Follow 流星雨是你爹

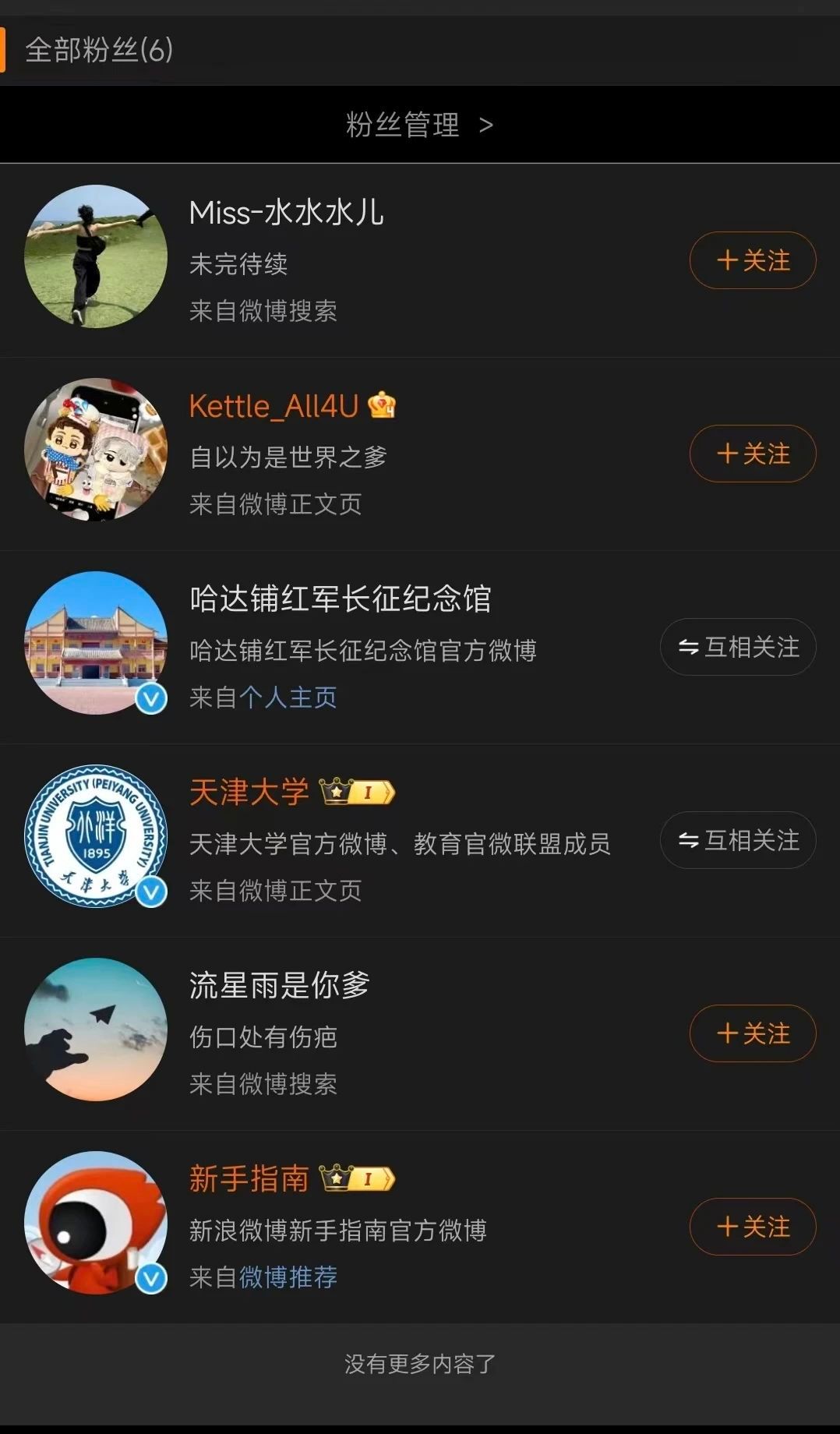[753, 1033]
